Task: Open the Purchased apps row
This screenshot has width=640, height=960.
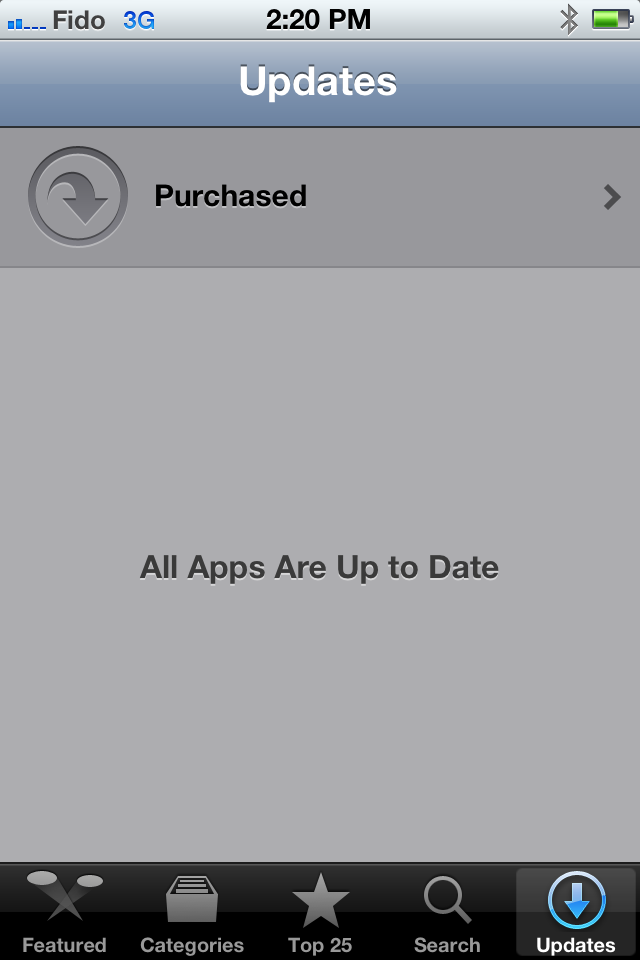Action: [x=320, y=197]
